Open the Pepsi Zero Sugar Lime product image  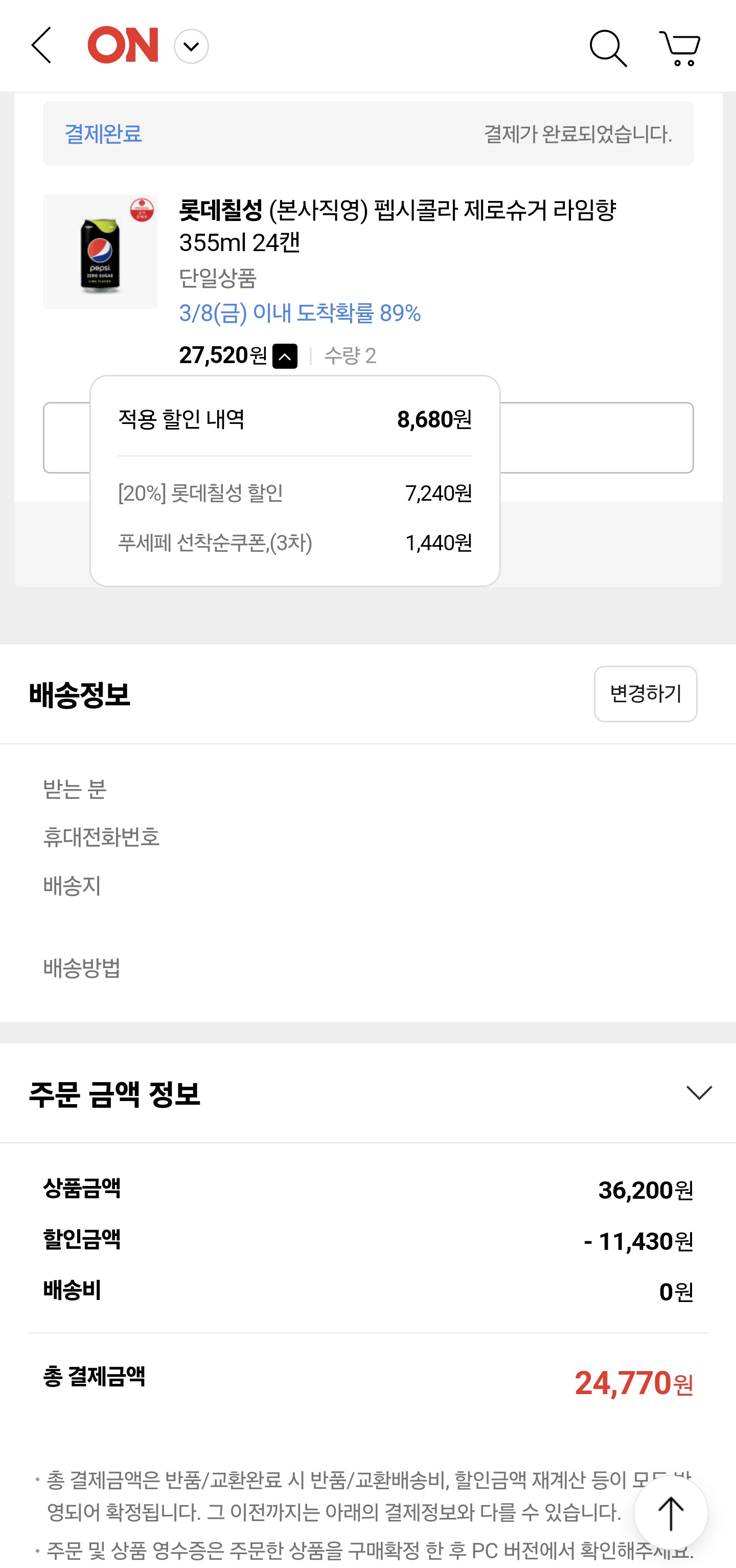pos(100,252)
